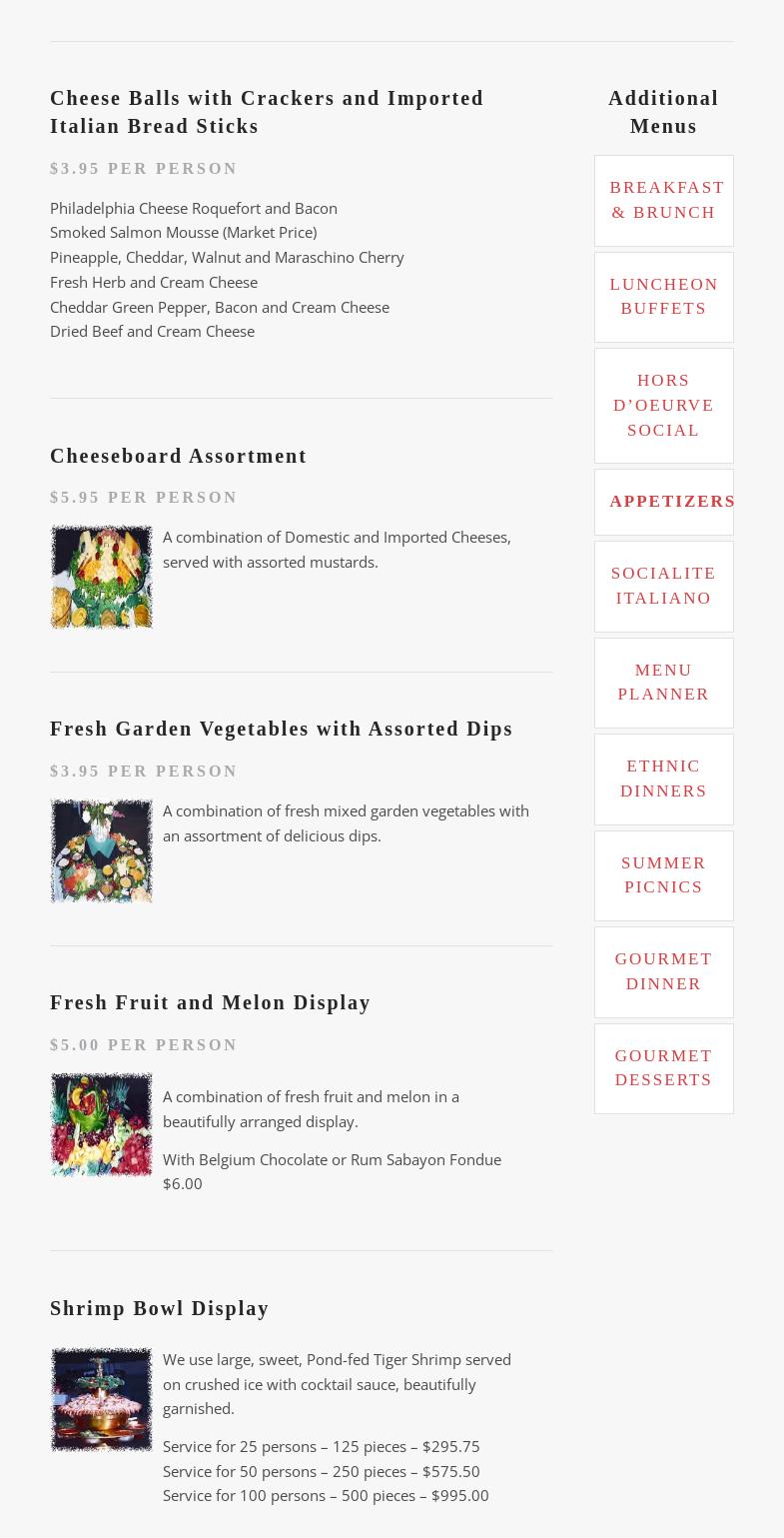Viewport: 784px width, 1538px height.
Task: Browse the Gourmet Desserts menu
Action: (x=663, y=1067)
